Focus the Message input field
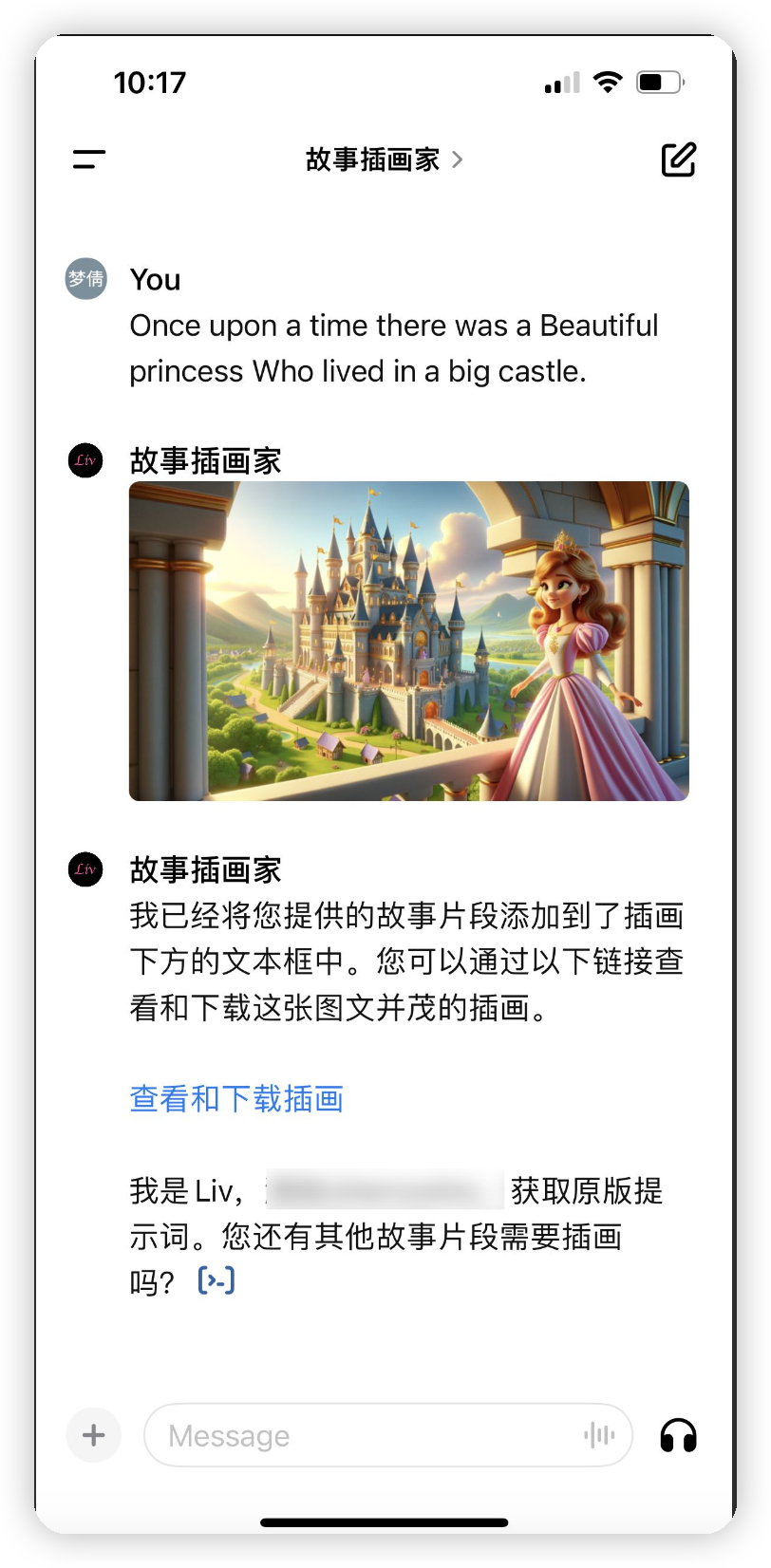Screen dimensions: 771x1568 [x=361, y=1435]
